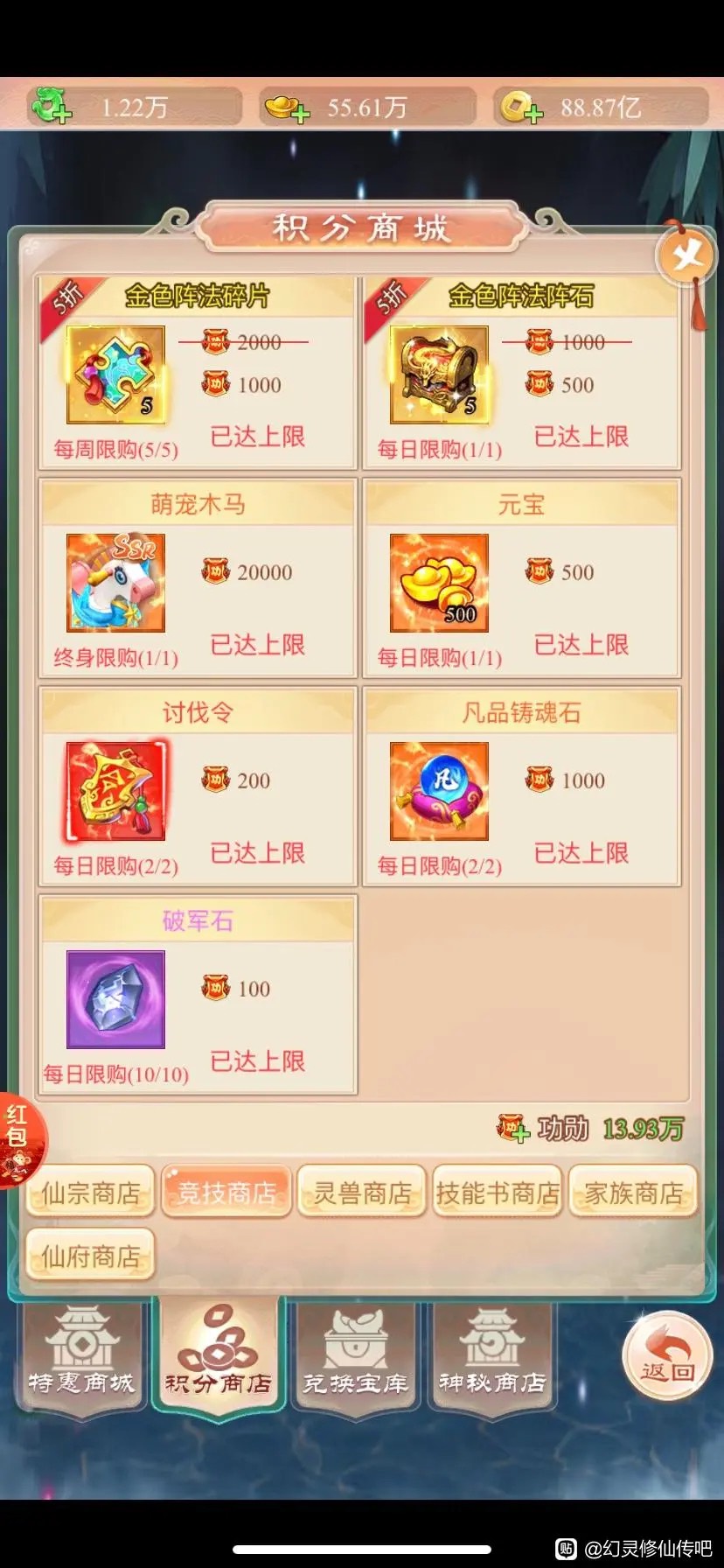Switch to 家族商店
724x1568 pixels.
pyautogui.click(x=633, y=1192)
